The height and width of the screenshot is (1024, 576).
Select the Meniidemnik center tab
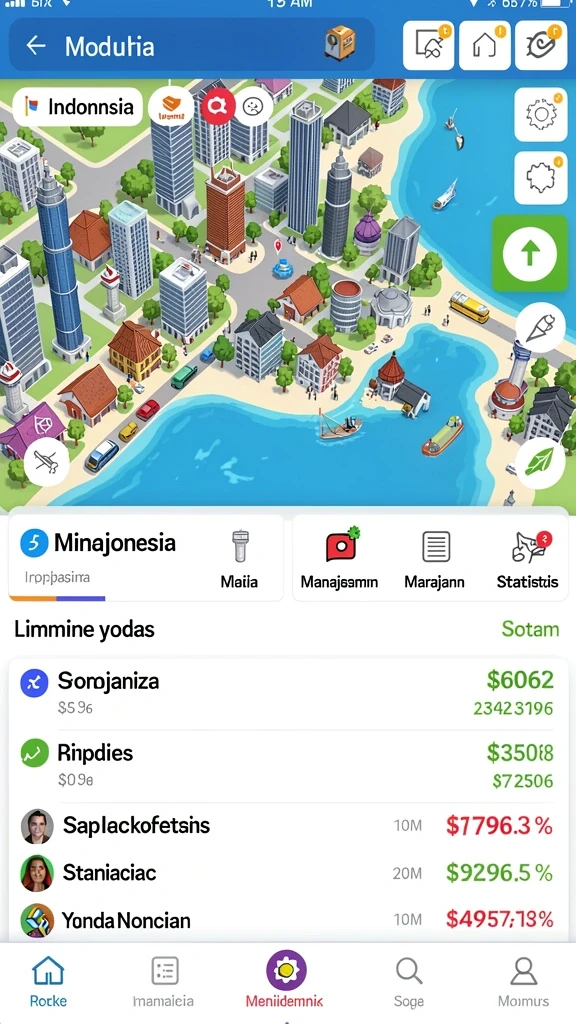click(285, 979)
